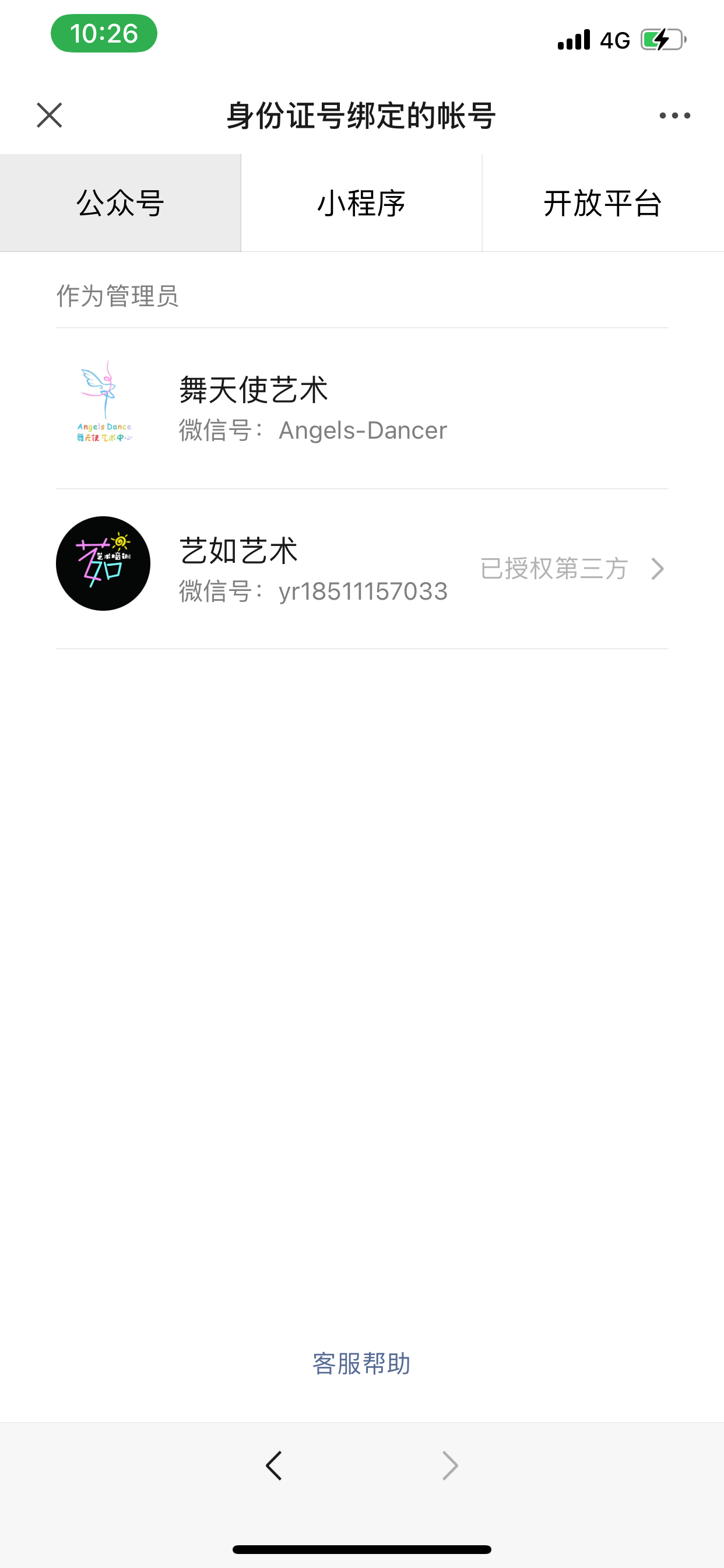Open the 艺如艺术 account row
This screenshot has width=724, height=1568.
tap(362, 569)
